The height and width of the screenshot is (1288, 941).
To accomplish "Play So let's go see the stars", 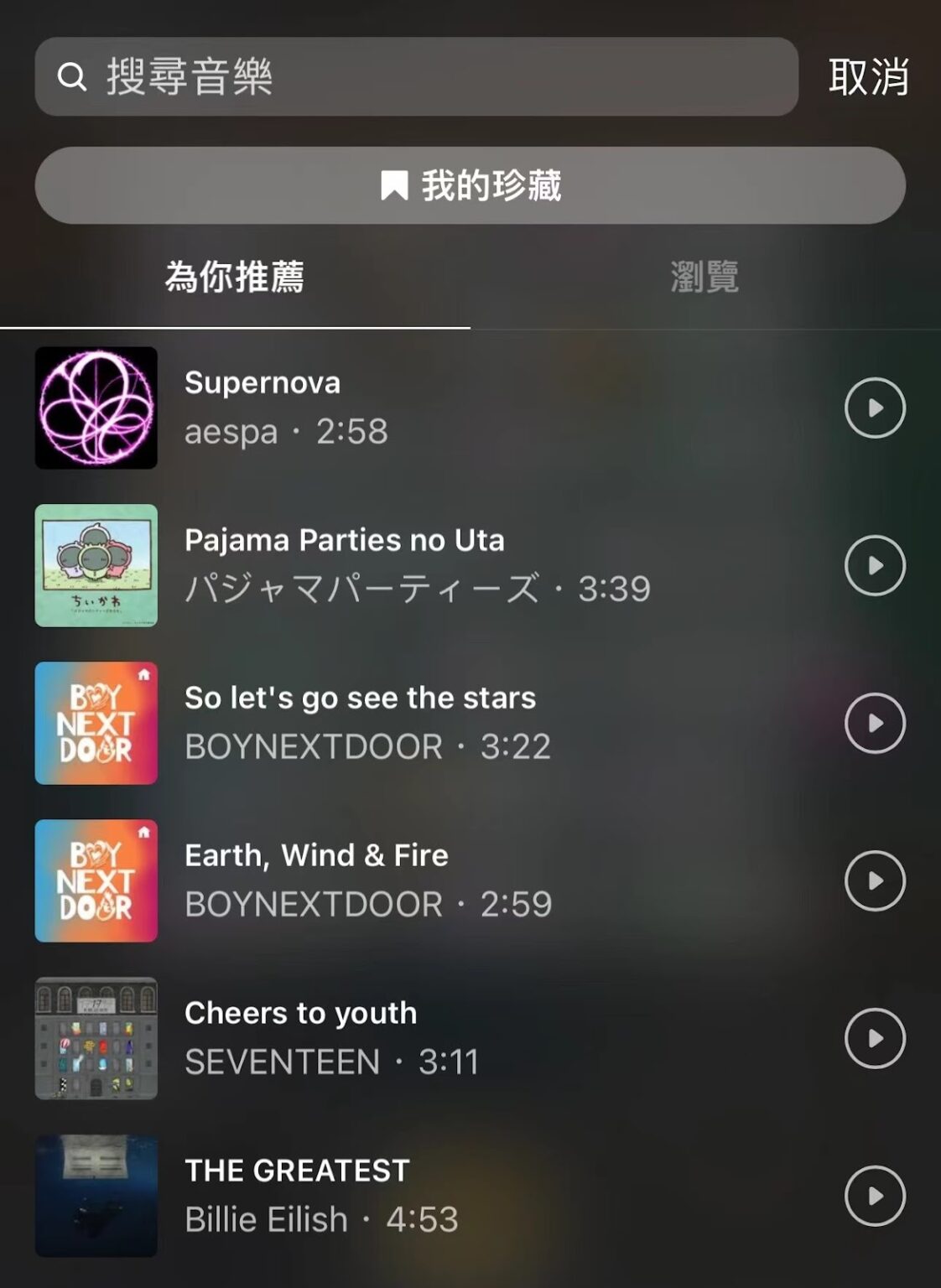I will pyautogui.click(x=875, y=722).
